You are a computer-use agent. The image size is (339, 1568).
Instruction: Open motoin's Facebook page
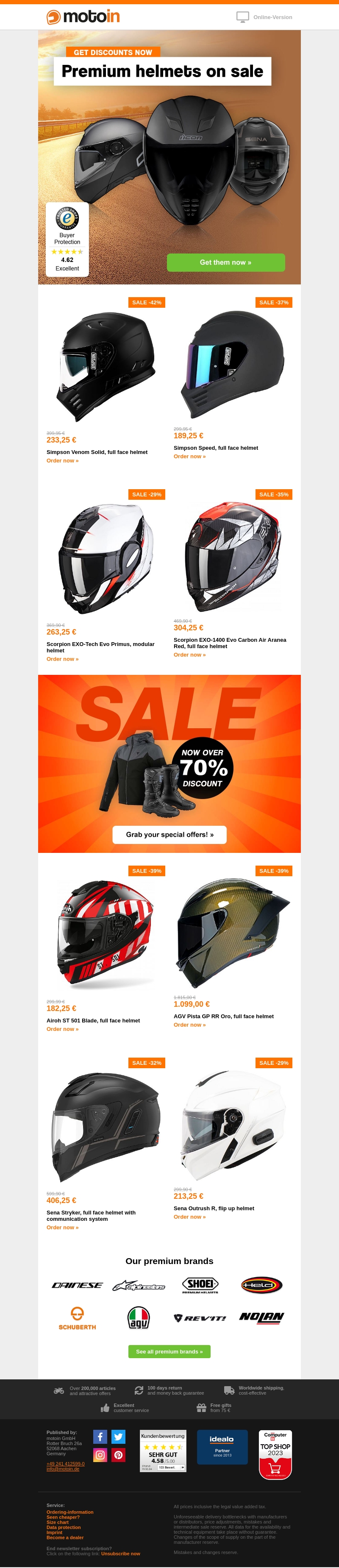100,1437
